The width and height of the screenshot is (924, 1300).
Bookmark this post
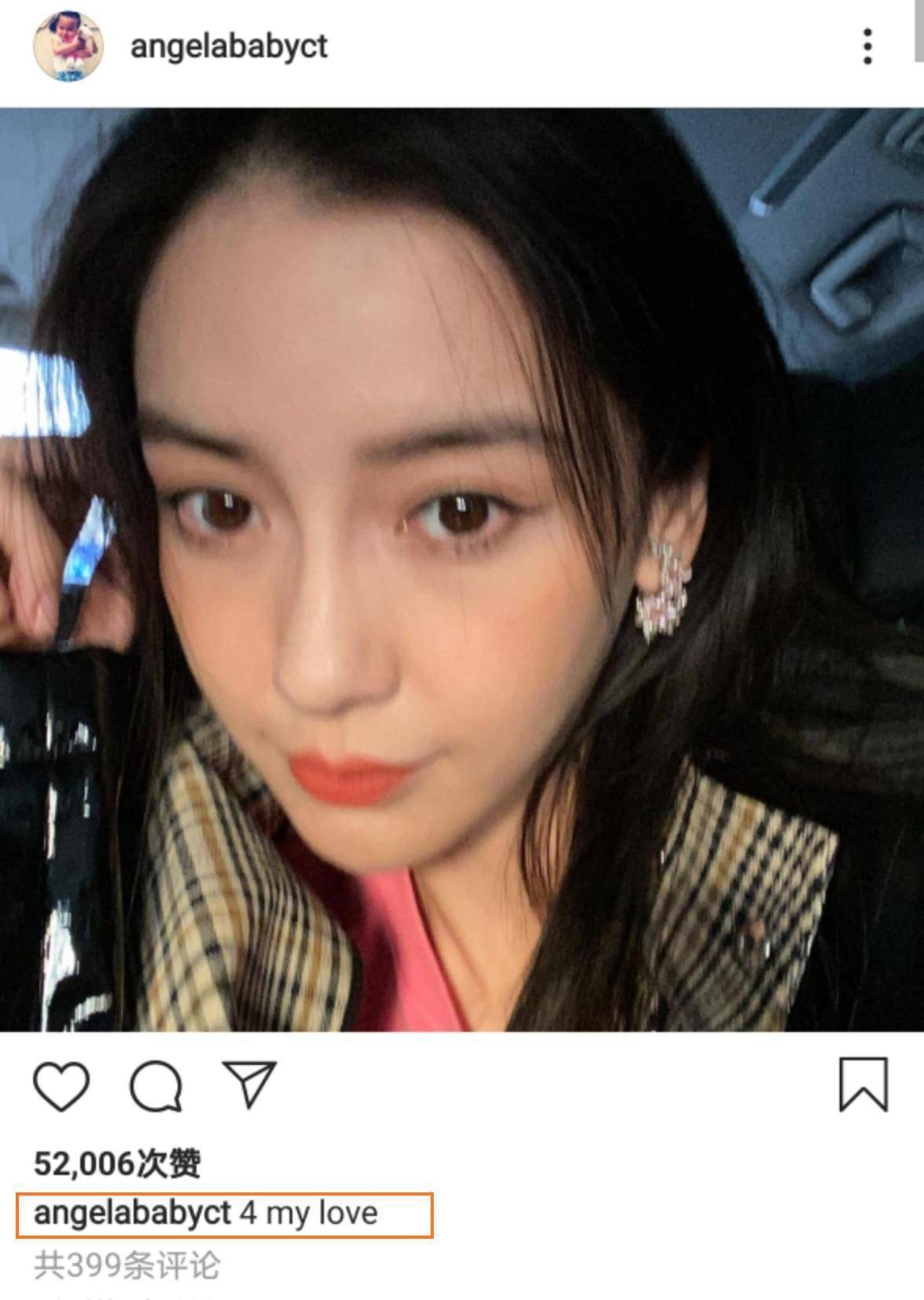[x=863, y=1085]
